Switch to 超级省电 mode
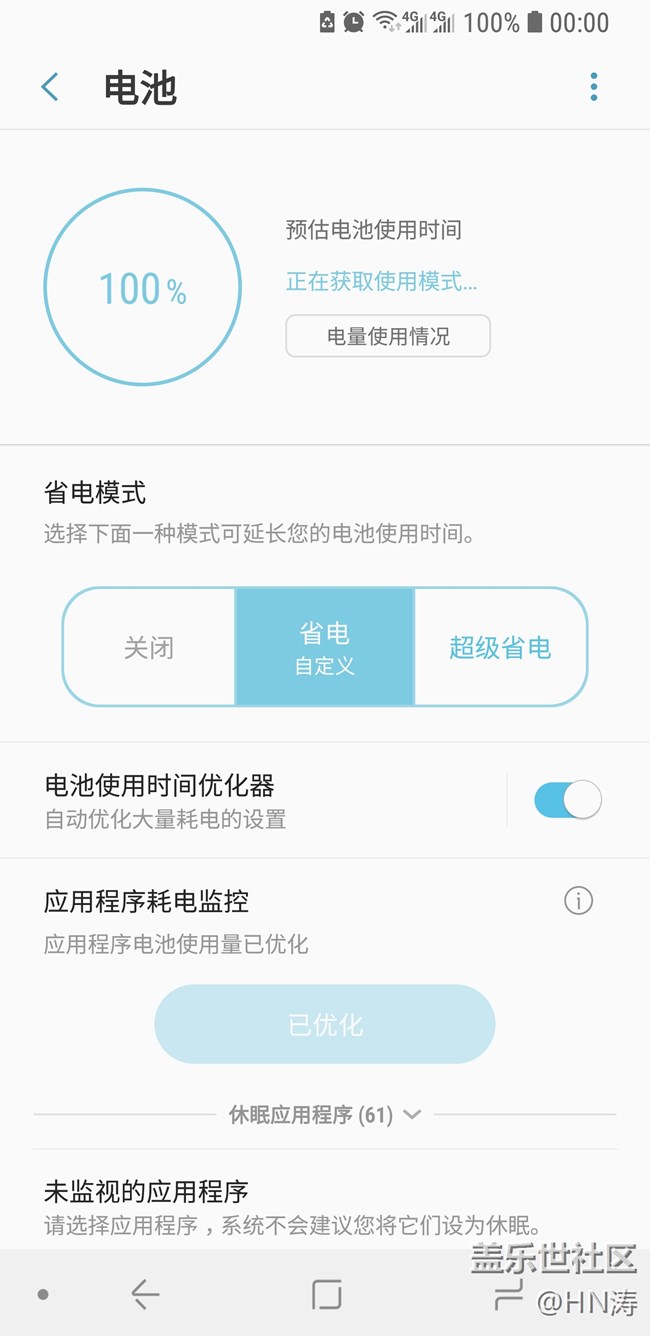Image resolution: width=650 pixels, height=1336 pixels. (x=500, y=647)
